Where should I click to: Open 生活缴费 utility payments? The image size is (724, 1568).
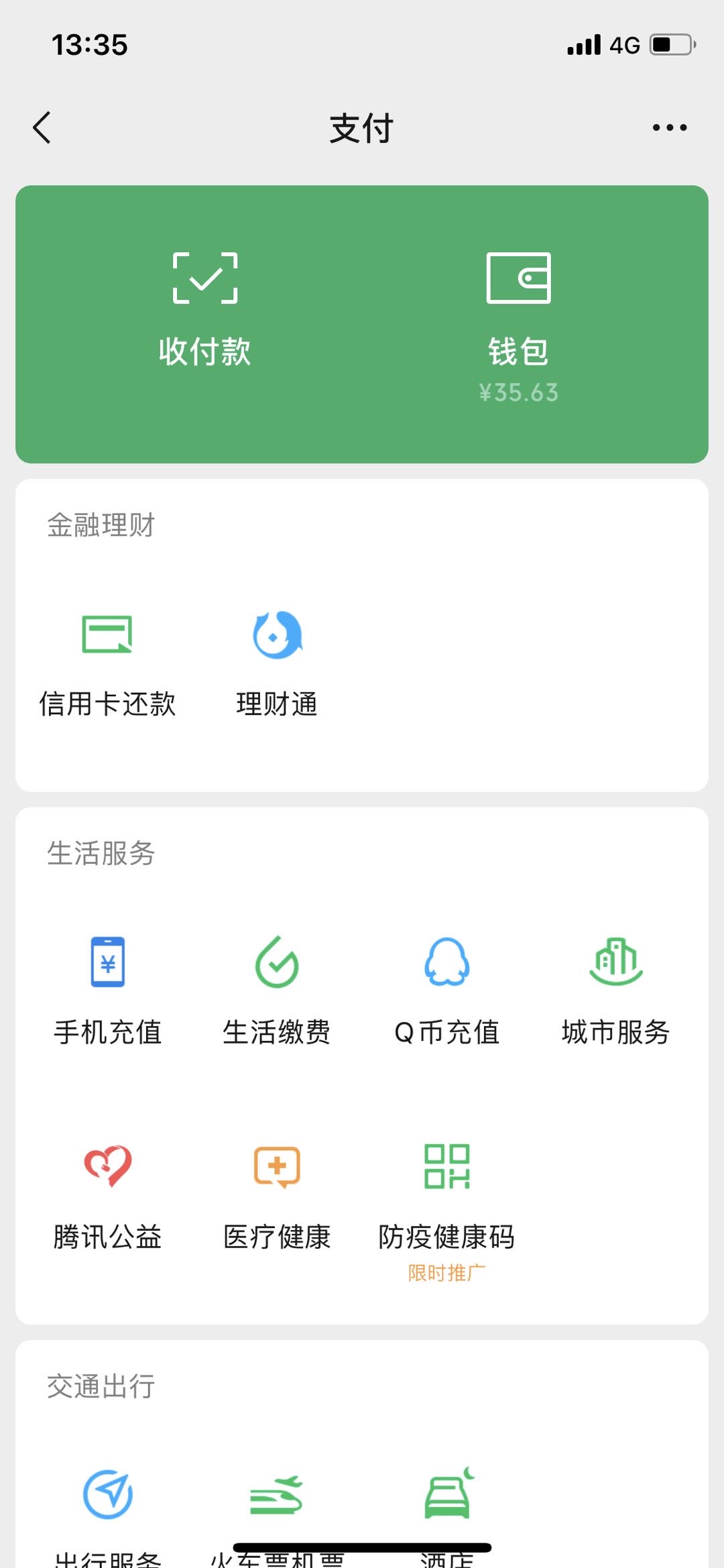(277, 991)
